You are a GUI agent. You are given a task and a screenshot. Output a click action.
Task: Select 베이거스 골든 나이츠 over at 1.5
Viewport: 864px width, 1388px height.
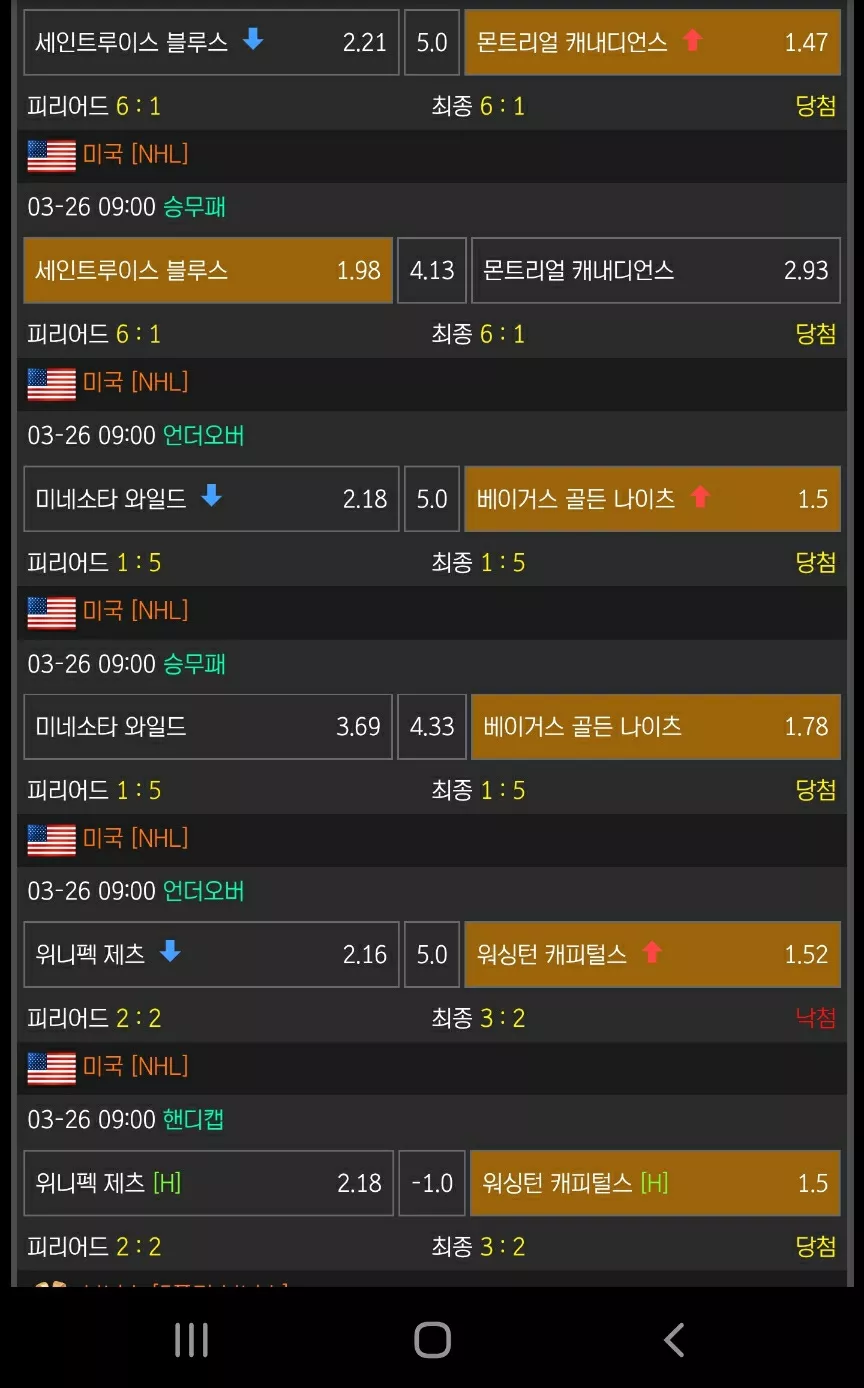pyautogui.click(x=652, y=498)
